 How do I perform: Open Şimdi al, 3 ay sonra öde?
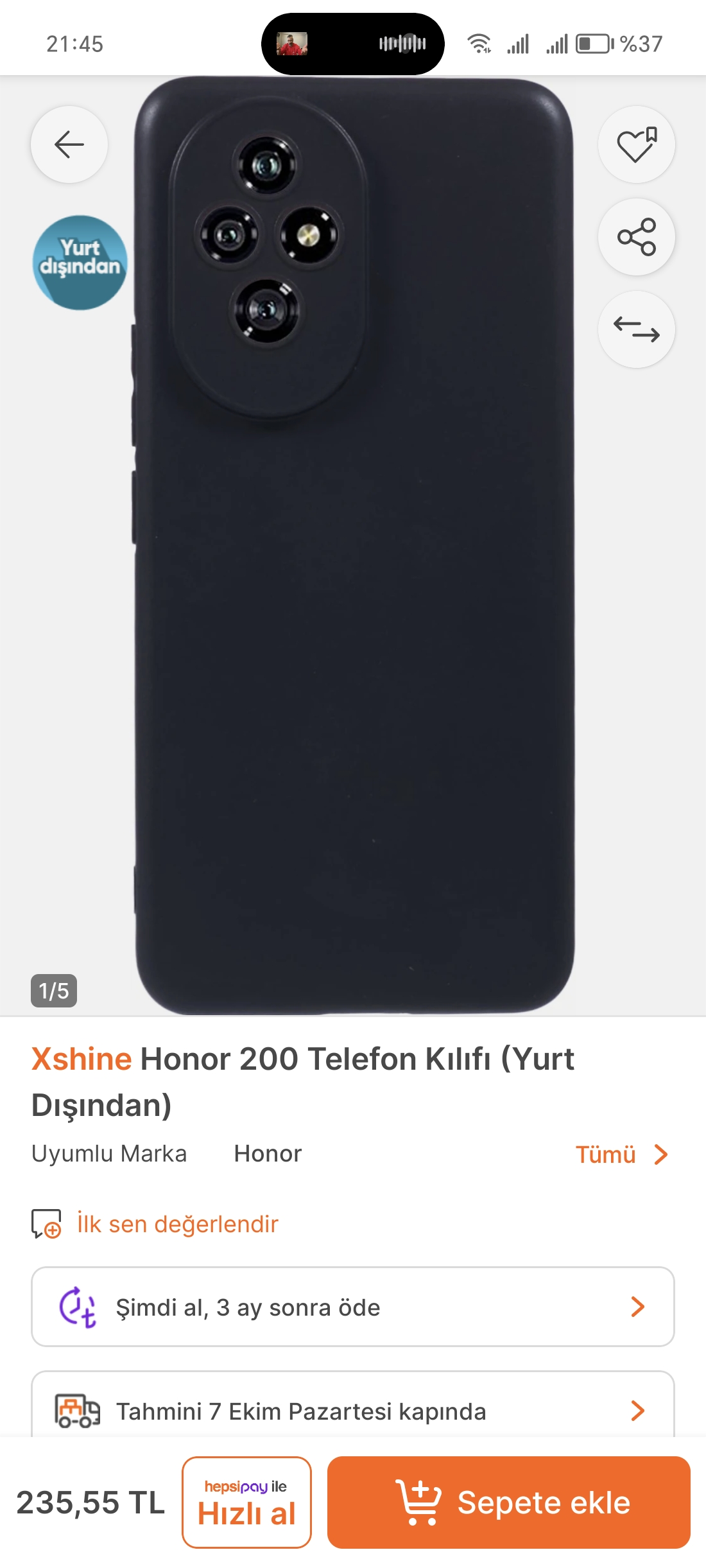pyautogui.click(x=353, y=1307)
